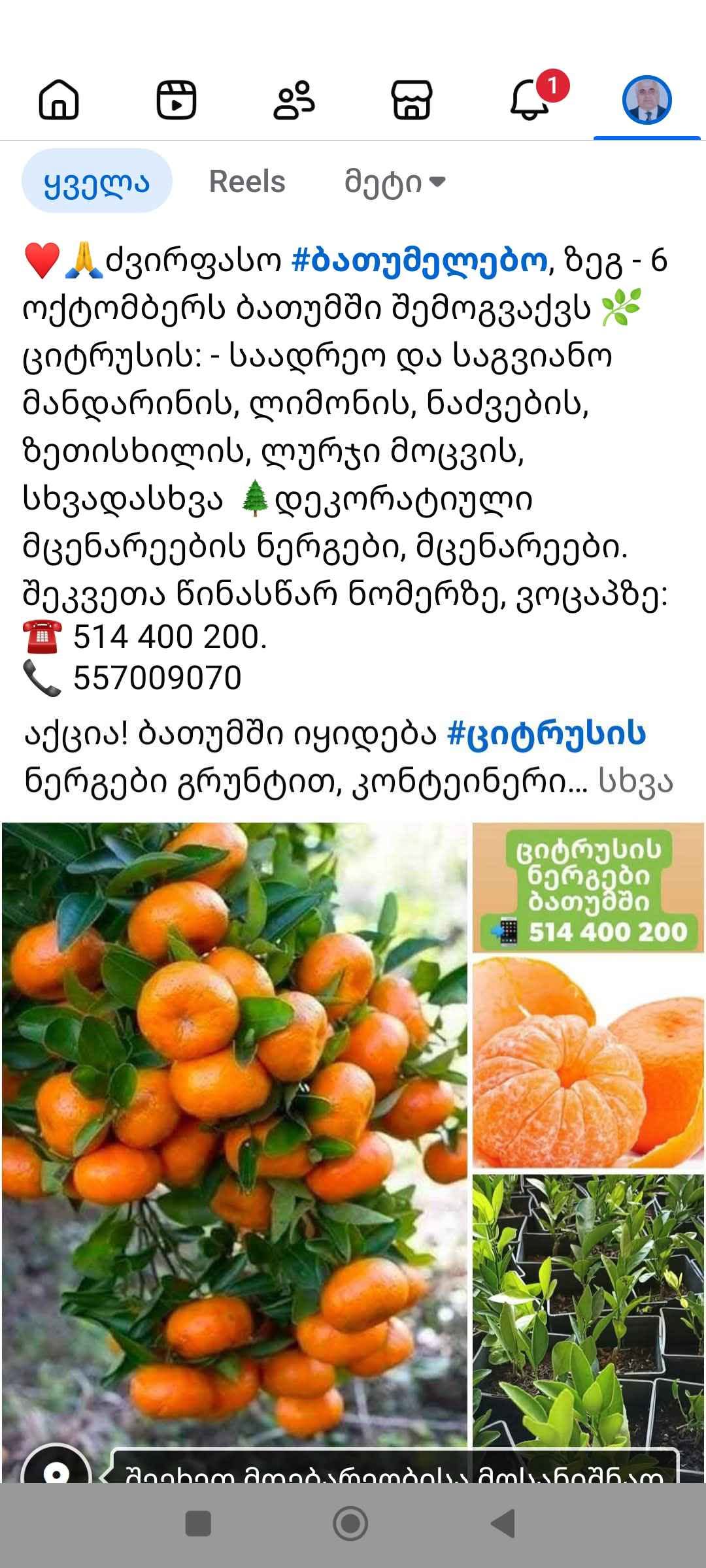Open the Marketplace tab
This screenshot has height=1568, width=706.
tap(411, 100)
